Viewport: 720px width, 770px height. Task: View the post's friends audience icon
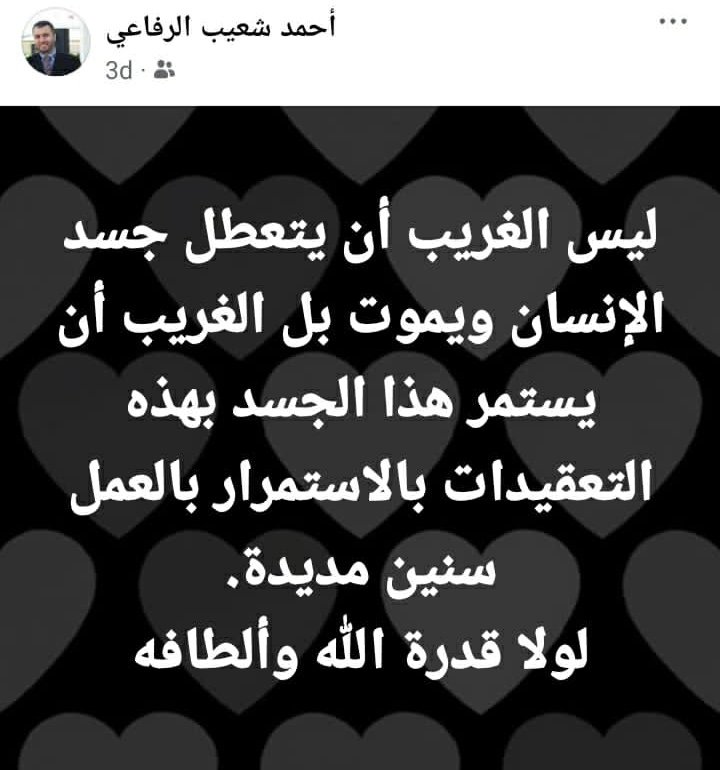(x=168, y=71)
